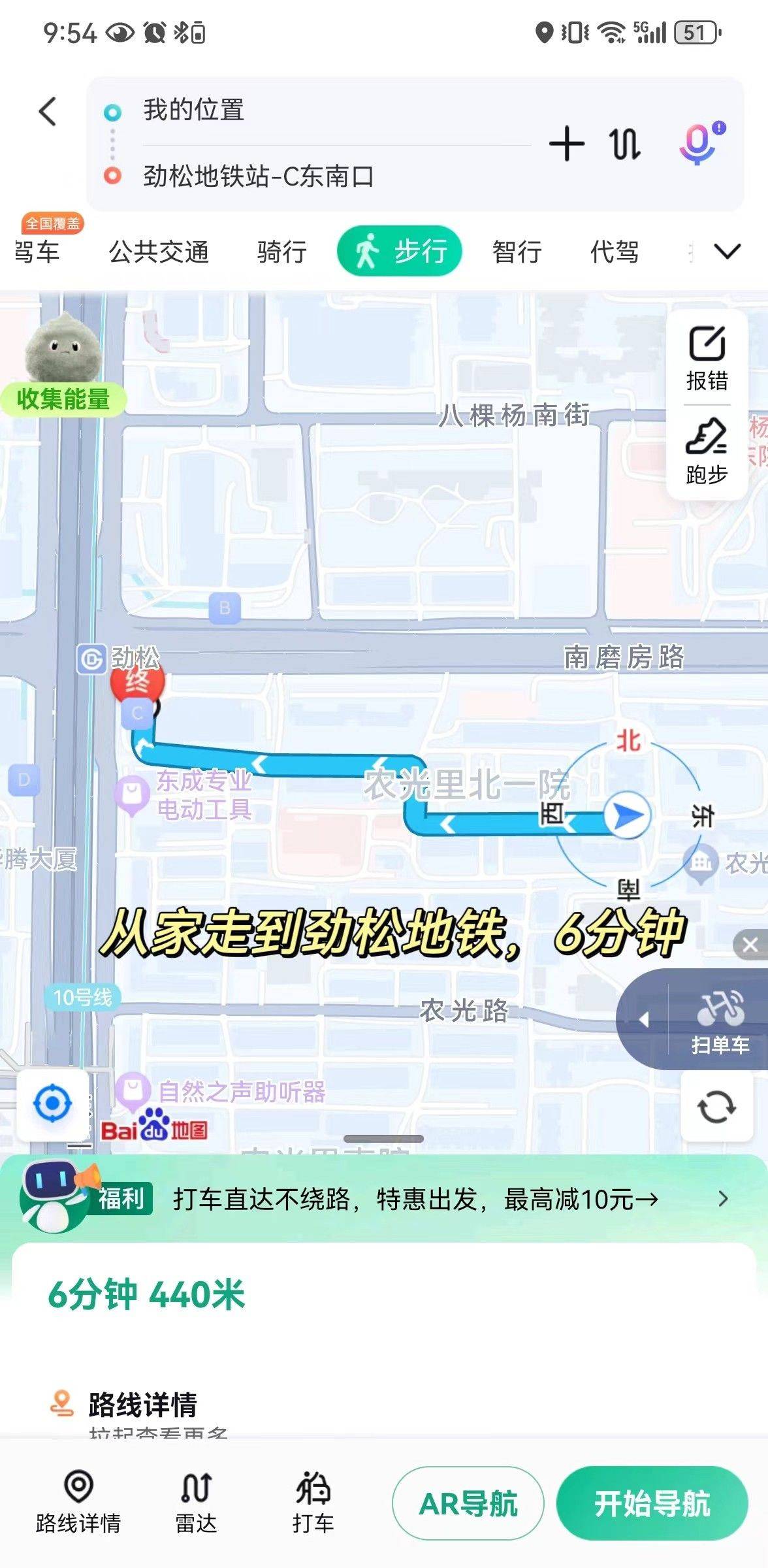Switch to the 骑行 tab

point(282,252)
